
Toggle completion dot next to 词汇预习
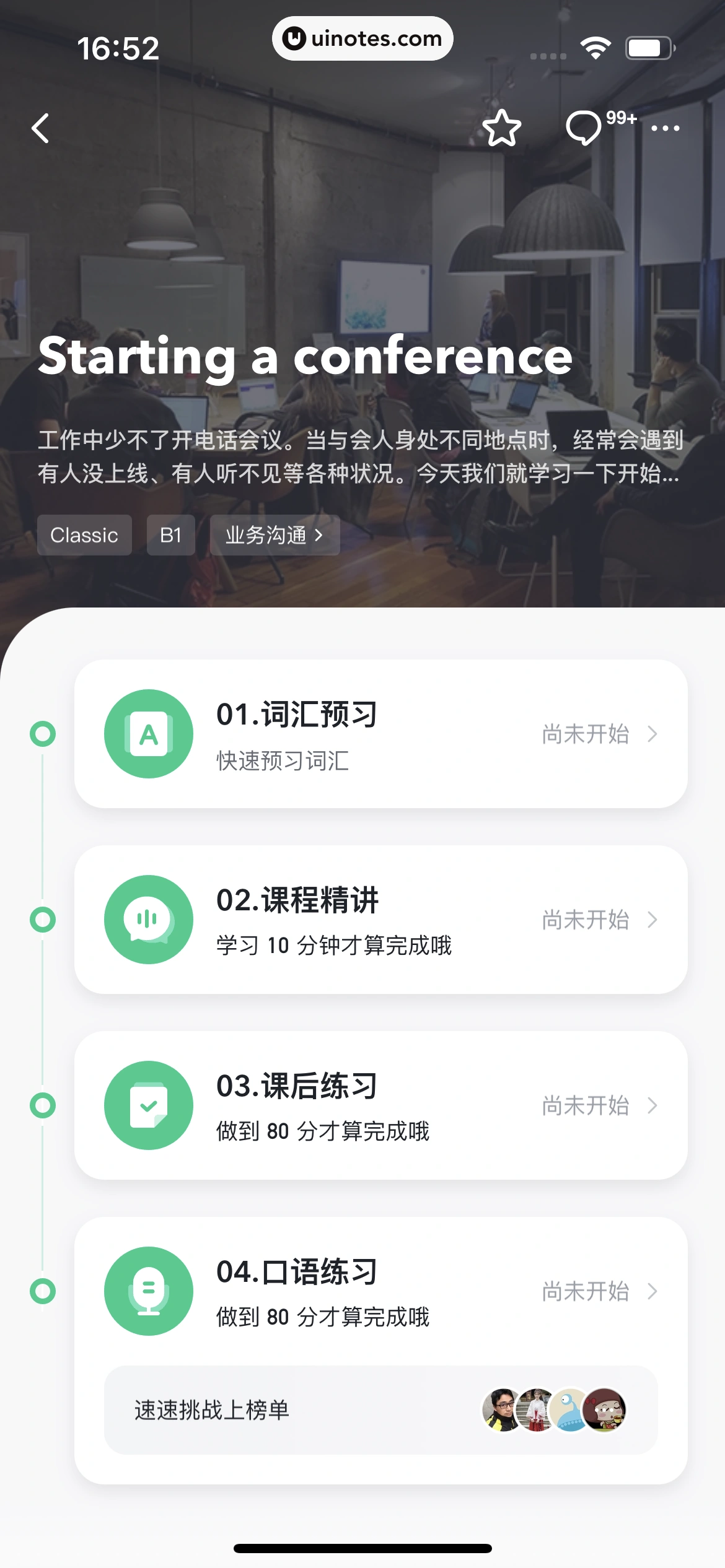(x=42, y=734)
